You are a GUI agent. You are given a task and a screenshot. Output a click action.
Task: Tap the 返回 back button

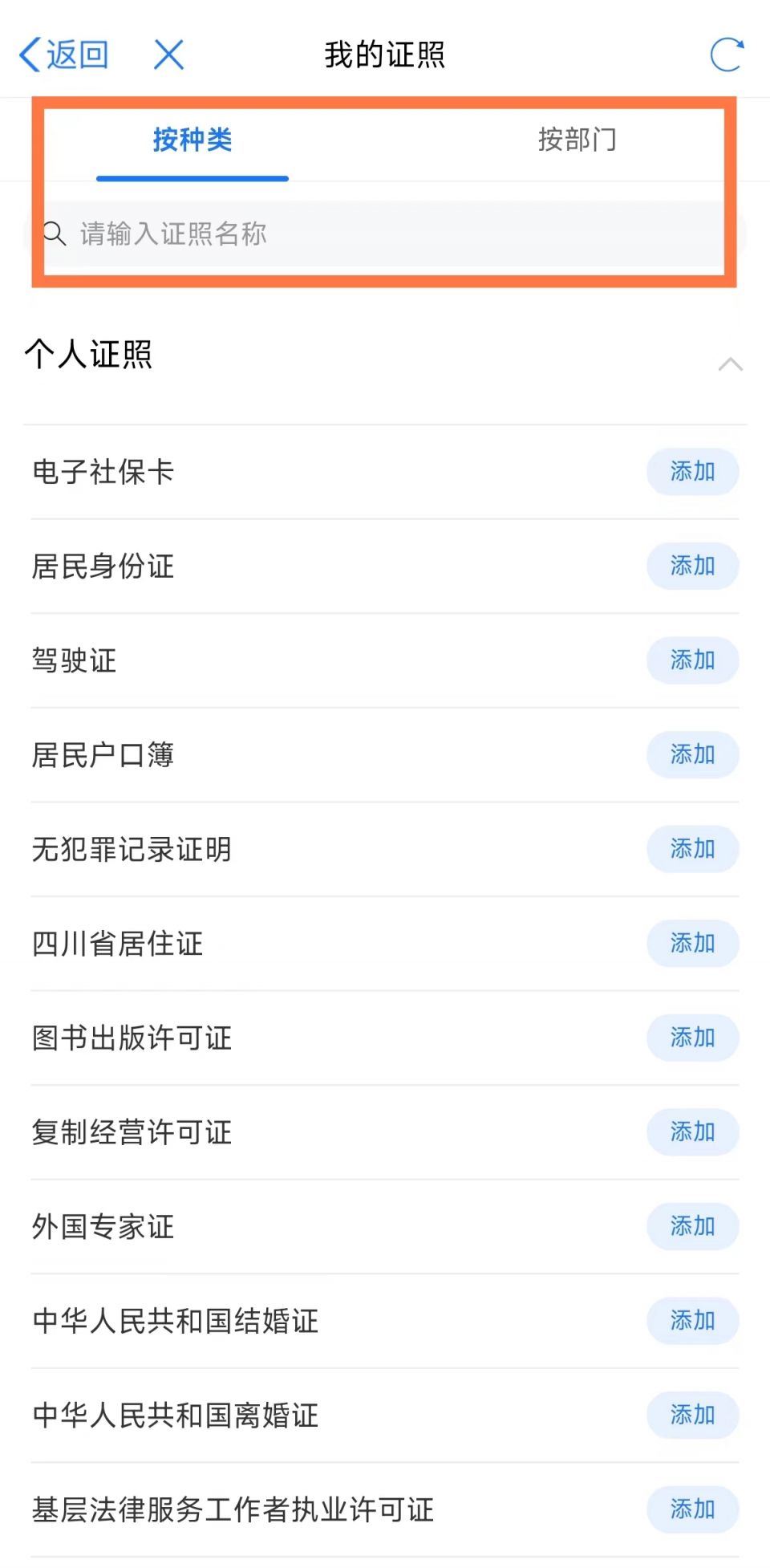click(x=64, y=55)
